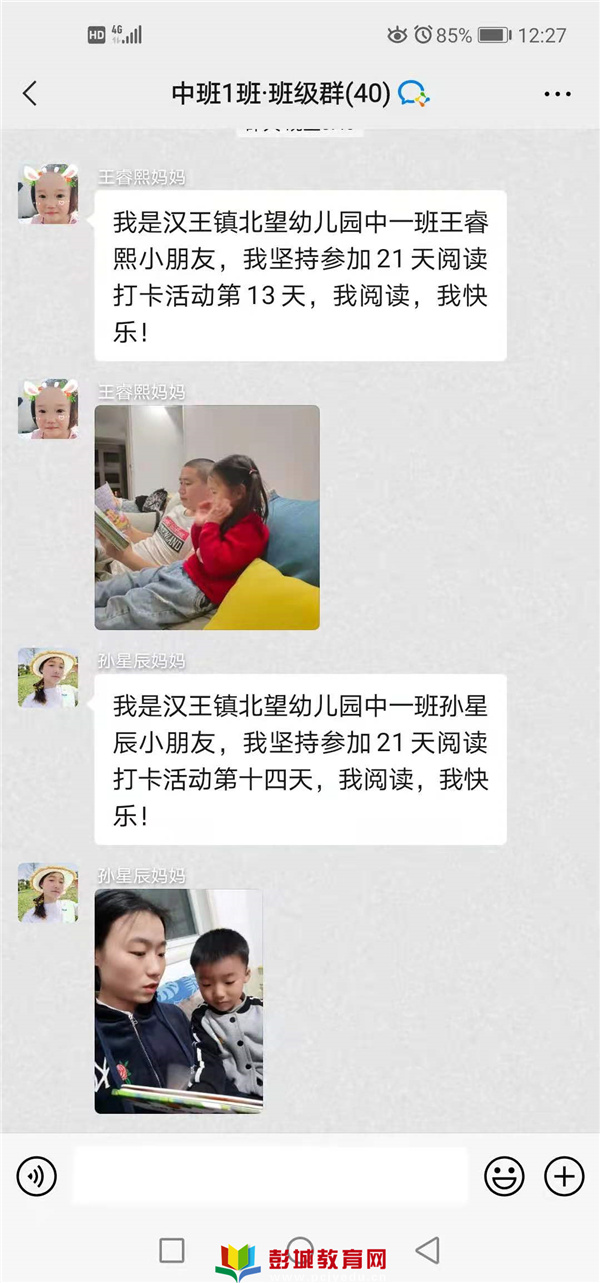The image size is (600, 1283).
Task: Open the group chat overflow menu
Action: click(x=557, y=94)
